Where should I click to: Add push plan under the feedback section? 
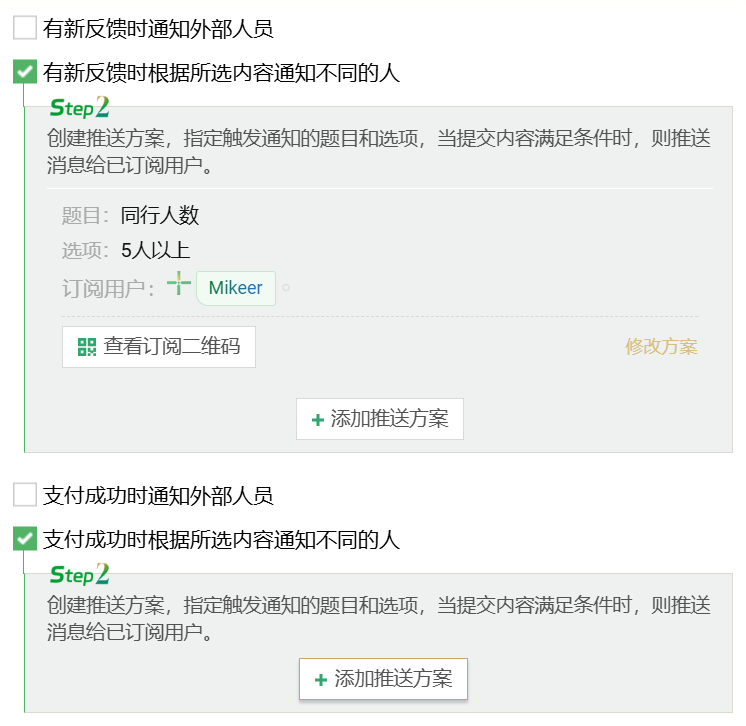pos(380,419)
